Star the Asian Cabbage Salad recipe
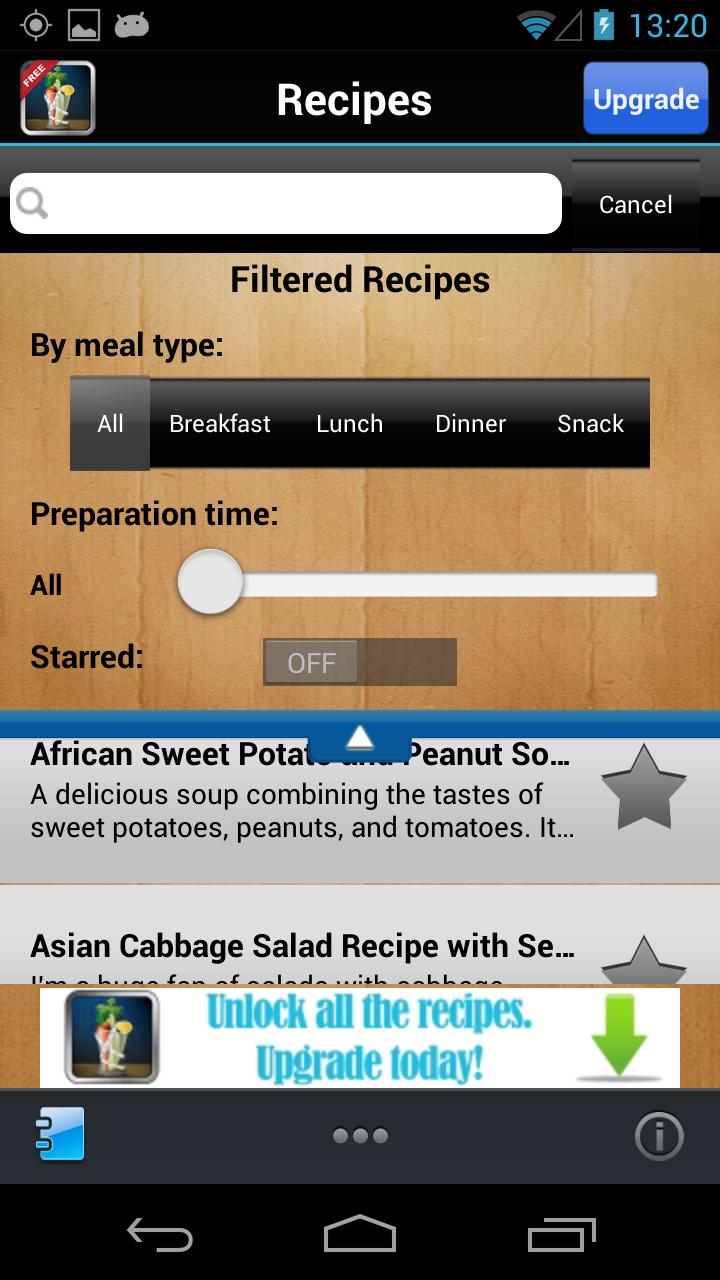Screen dimensions: 720x1280 point(643,962)
